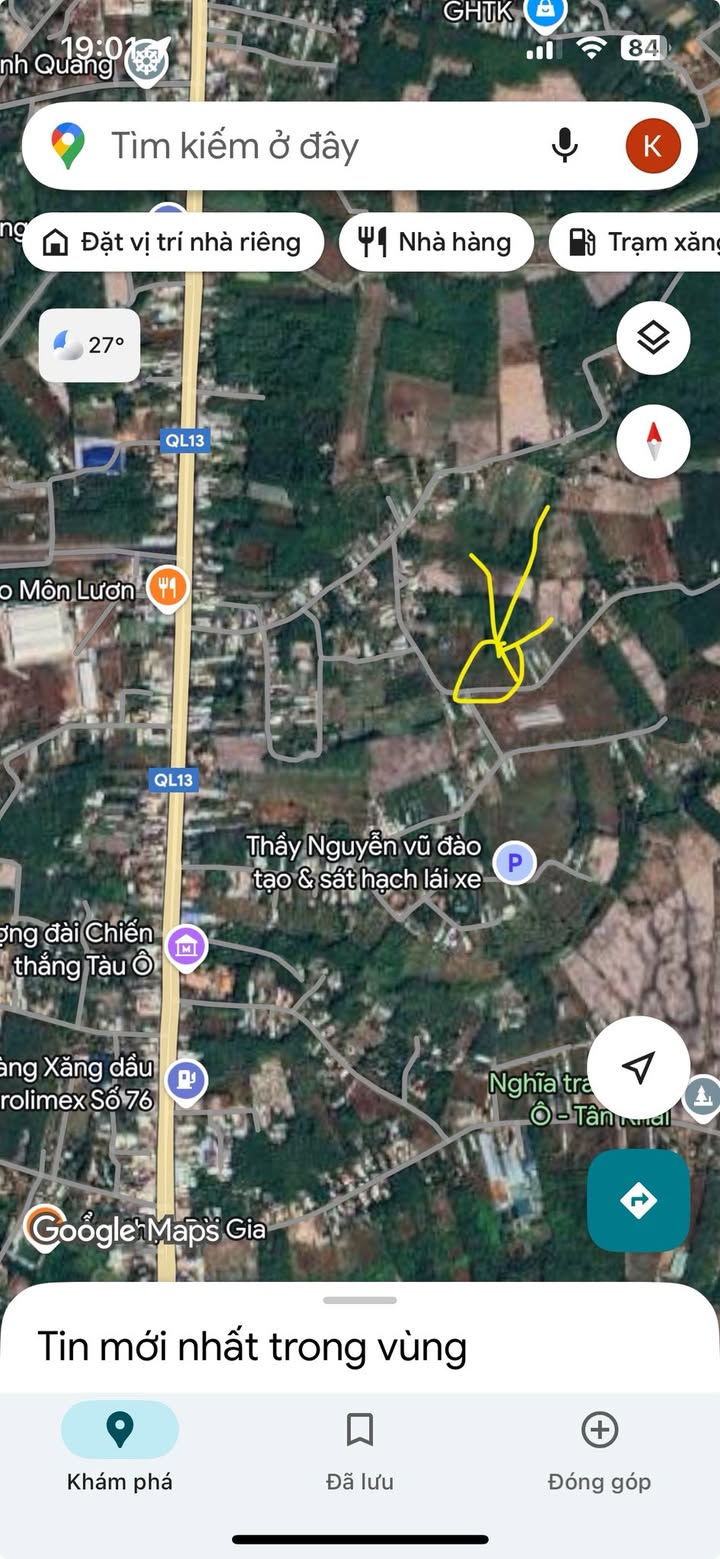This screenshot has width=720, height=1559.
Task: Open directions with the teal button
Action: [x=638, y=1200]
